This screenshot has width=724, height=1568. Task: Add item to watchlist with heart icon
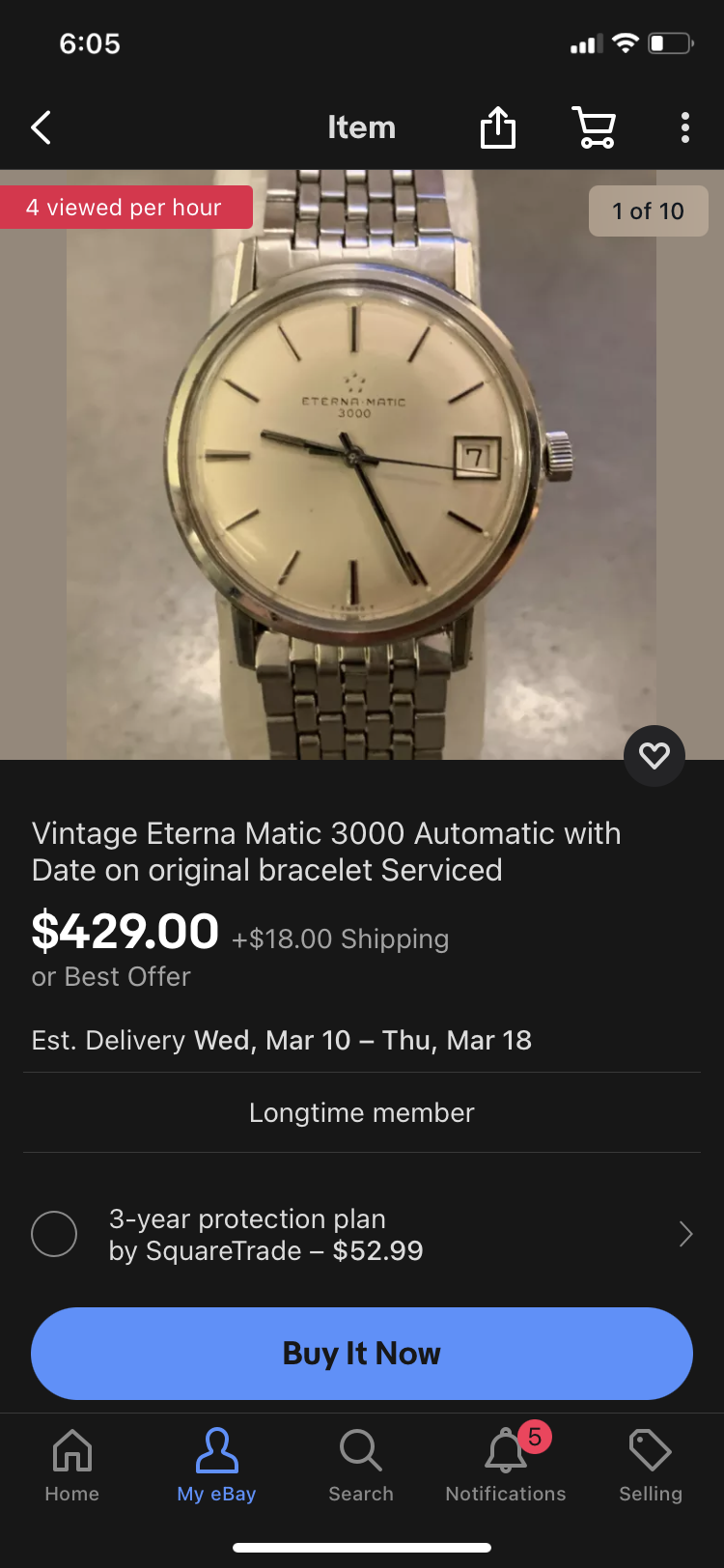click(654, 755)
